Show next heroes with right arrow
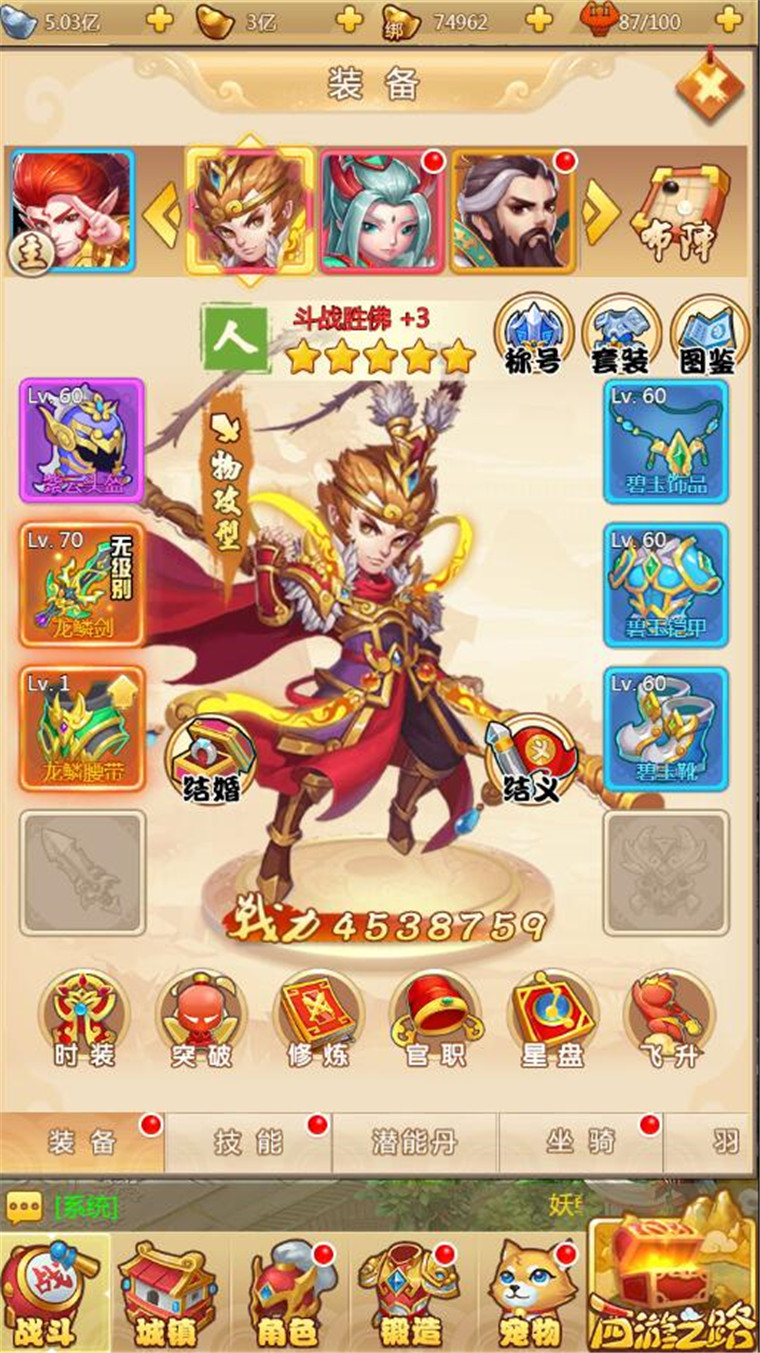The height and width of the screenshot is (1353, 760). [x=602, y=211]
